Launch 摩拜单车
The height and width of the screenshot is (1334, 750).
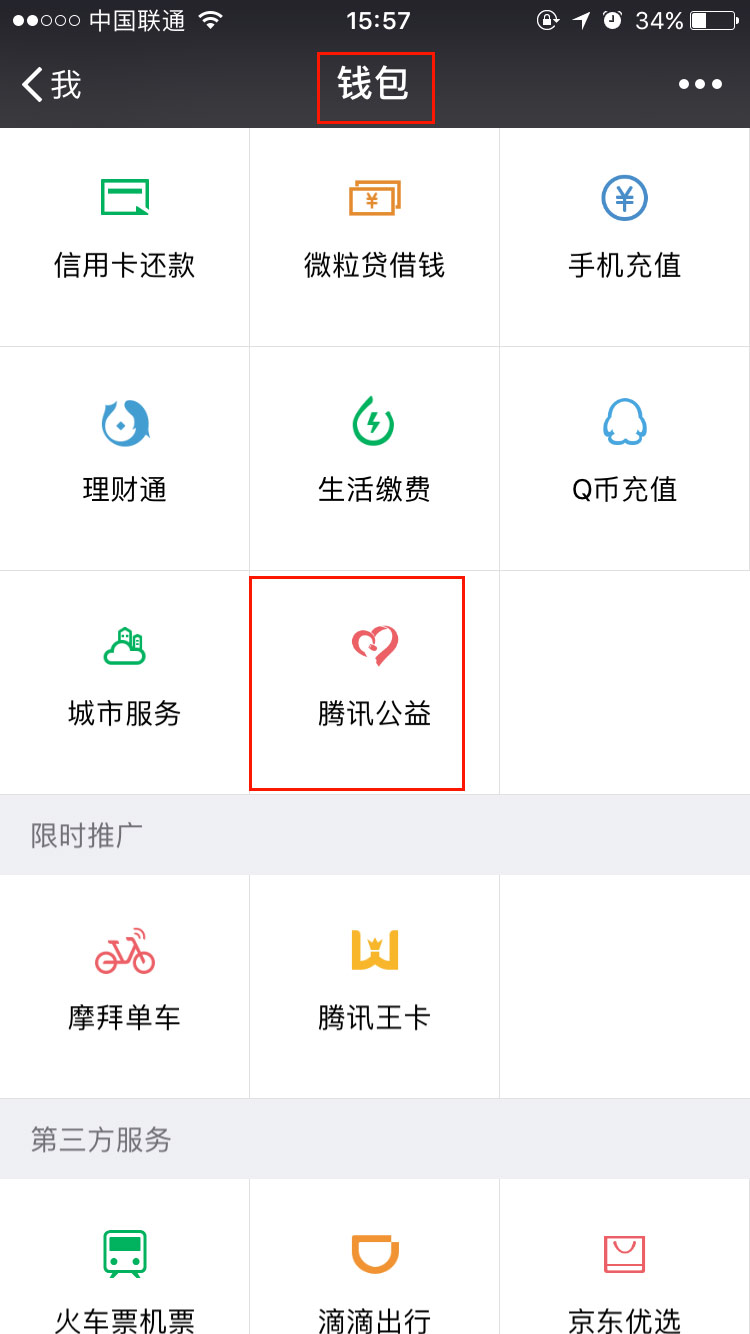(x=125, y=987)
